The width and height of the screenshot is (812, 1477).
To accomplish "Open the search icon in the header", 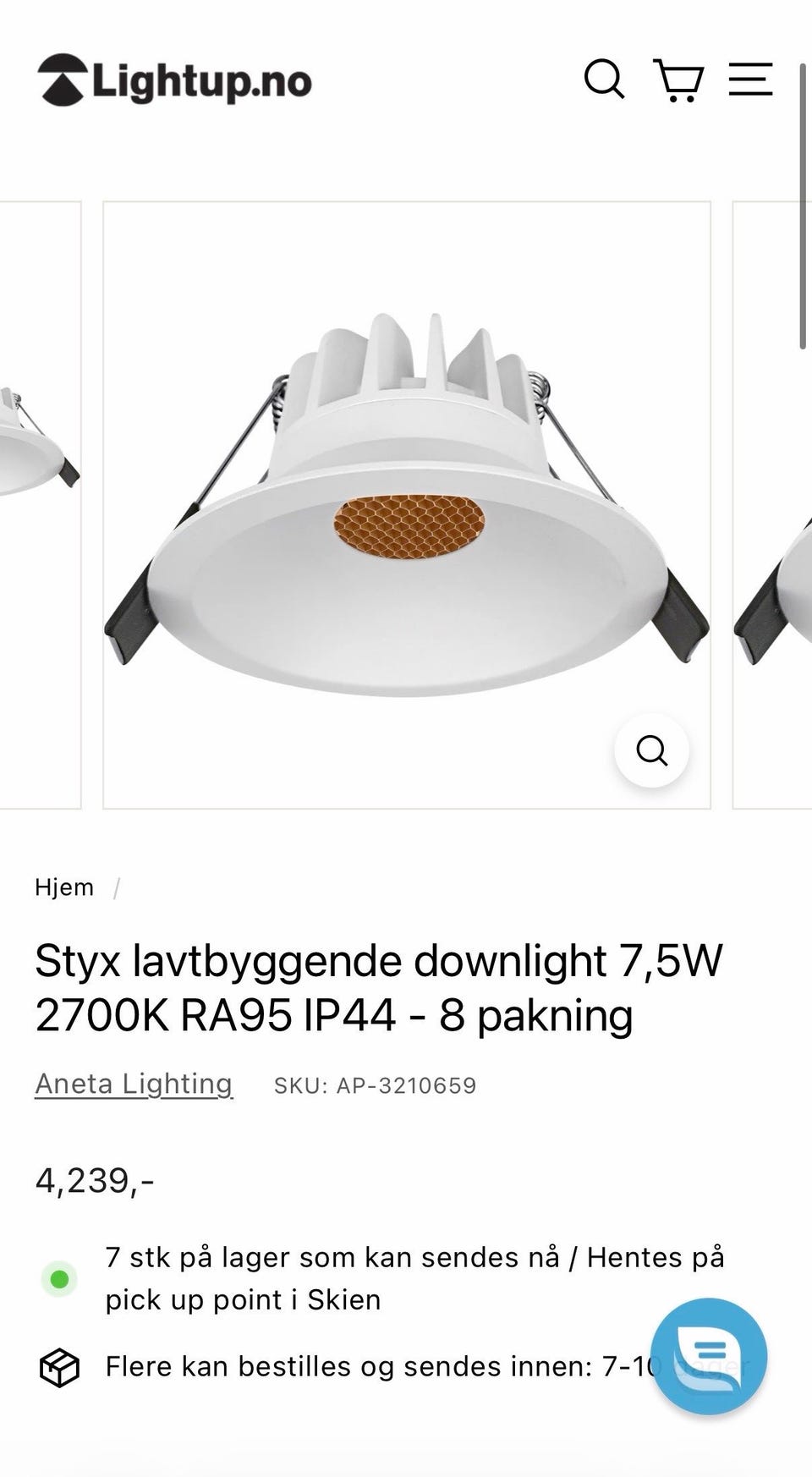I will 604,80.
